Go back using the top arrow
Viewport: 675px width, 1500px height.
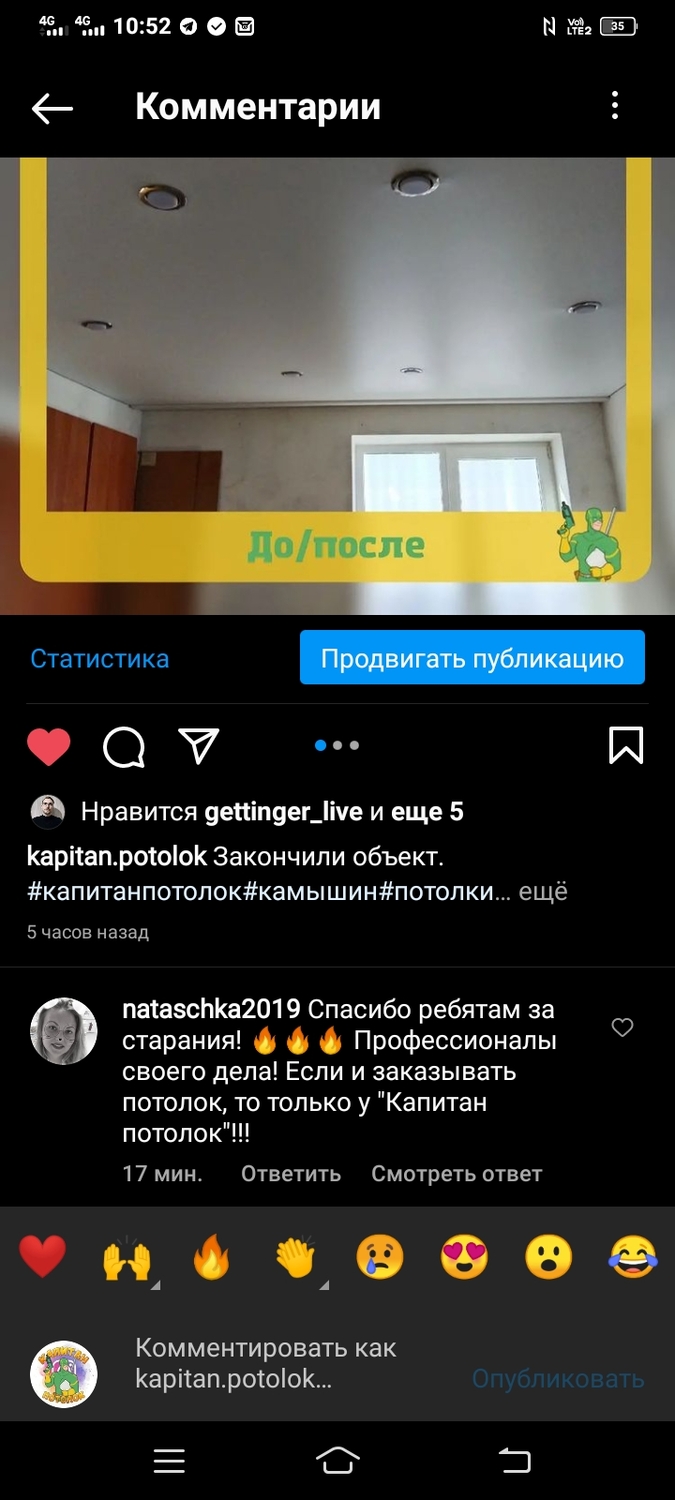(x=52, y=108)
